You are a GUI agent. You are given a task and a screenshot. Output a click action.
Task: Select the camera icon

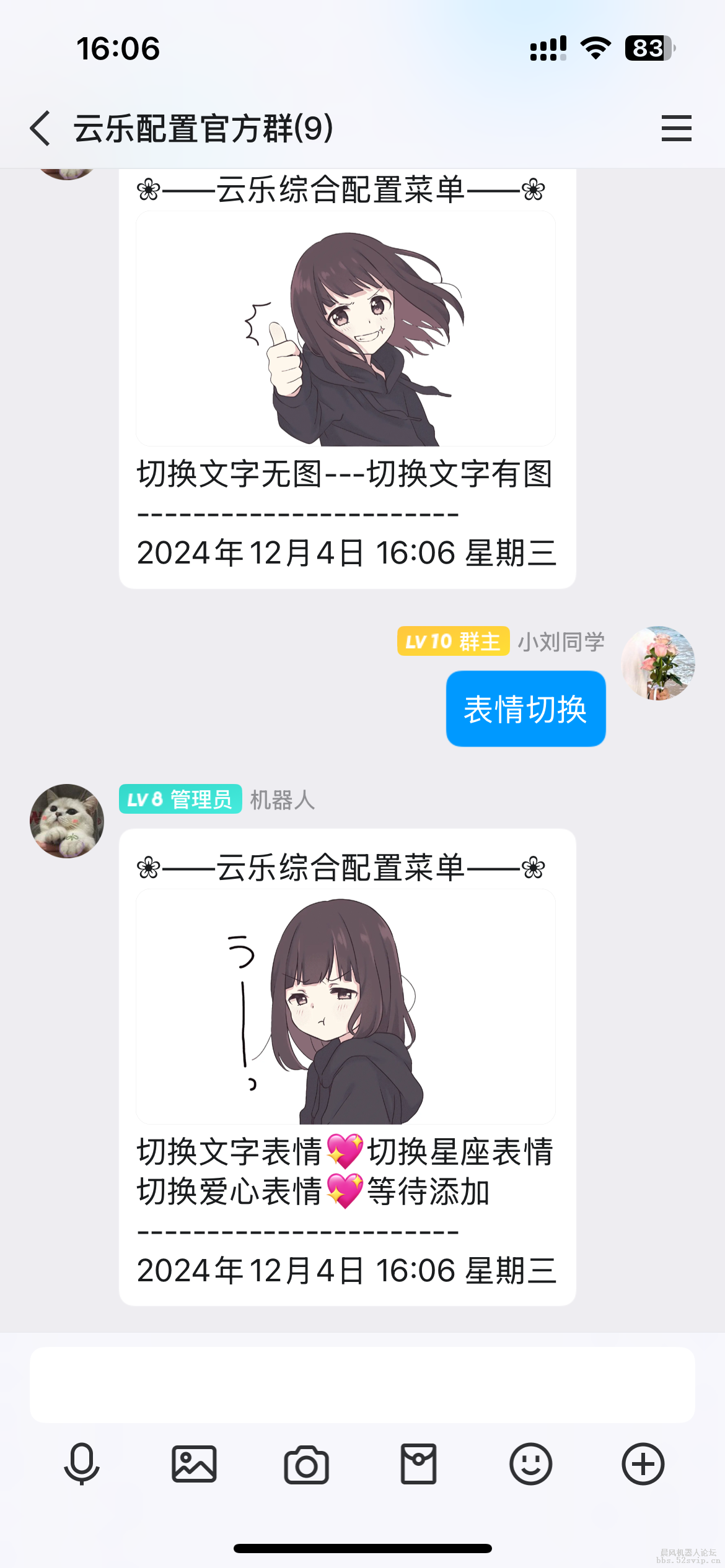point(307,1464)
